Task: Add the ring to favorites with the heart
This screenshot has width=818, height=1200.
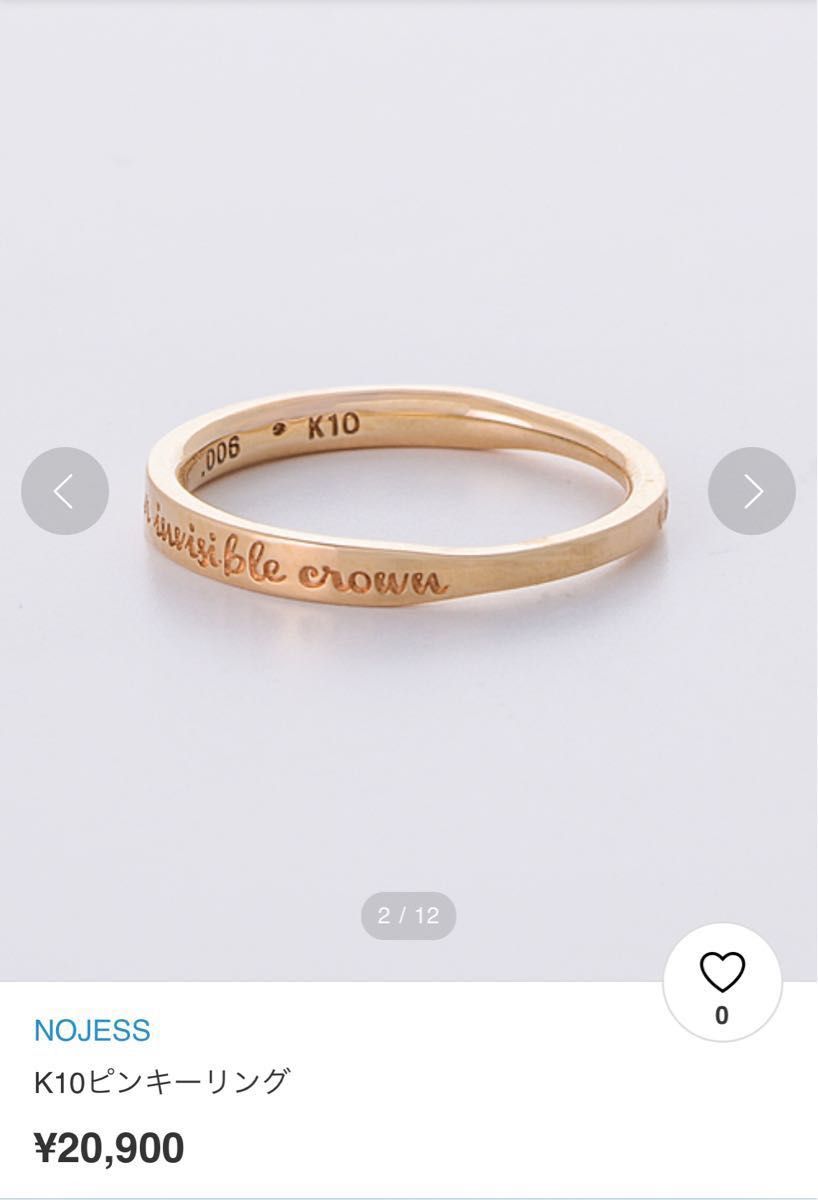Action: [721, 973]
